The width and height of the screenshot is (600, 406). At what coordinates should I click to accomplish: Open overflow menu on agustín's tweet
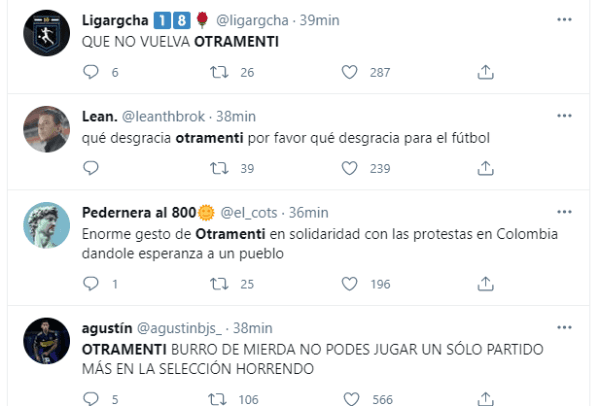tap(565, 329)
